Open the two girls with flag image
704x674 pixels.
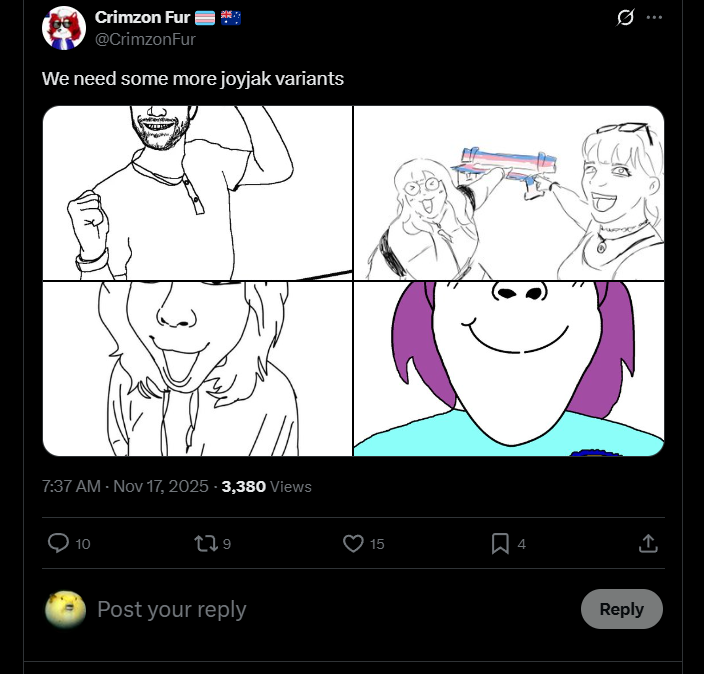509,192
